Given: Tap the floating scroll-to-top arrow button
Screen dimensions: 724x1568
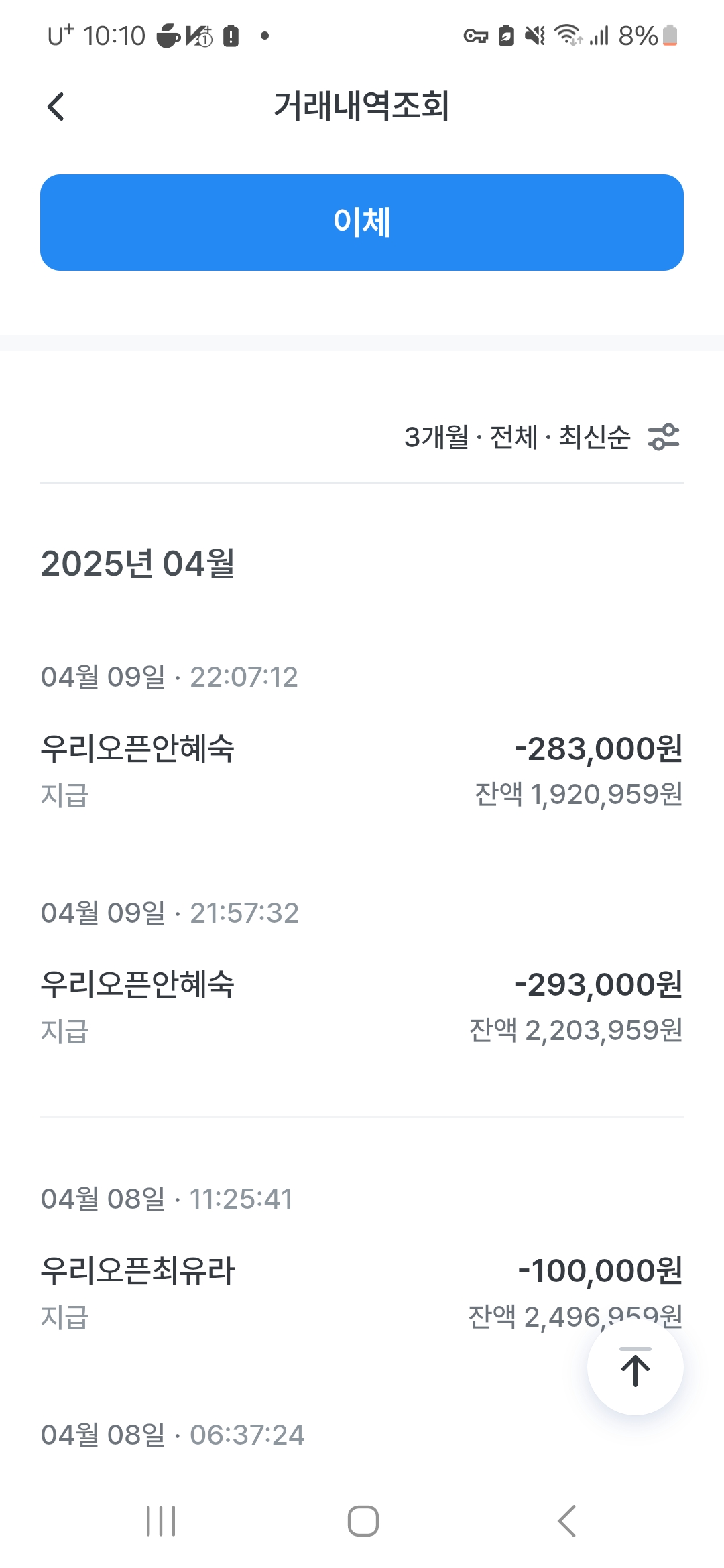Looking at the screenshot, I should point(636,1367).
